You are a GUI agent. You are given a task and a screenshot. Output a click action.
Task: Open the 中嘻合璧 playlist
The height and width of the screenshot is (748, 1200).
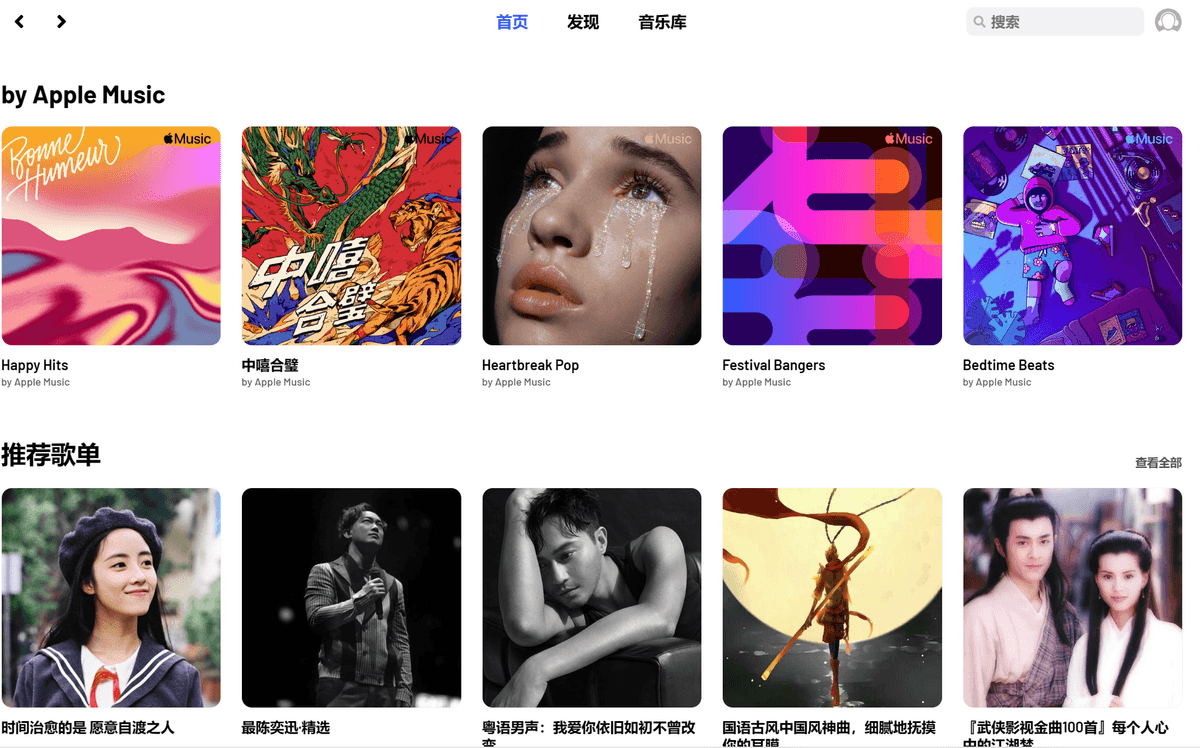pyautogui.click(x=351, y=236)
